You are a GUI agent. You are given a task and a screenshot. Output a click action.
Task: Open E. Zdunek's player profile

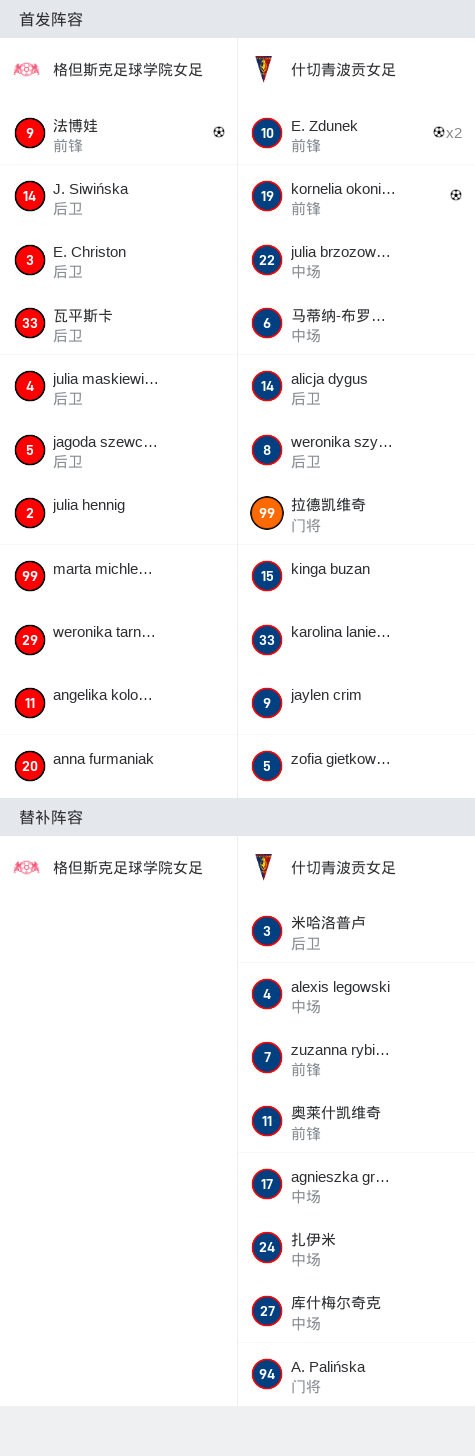tap(356, 133)
